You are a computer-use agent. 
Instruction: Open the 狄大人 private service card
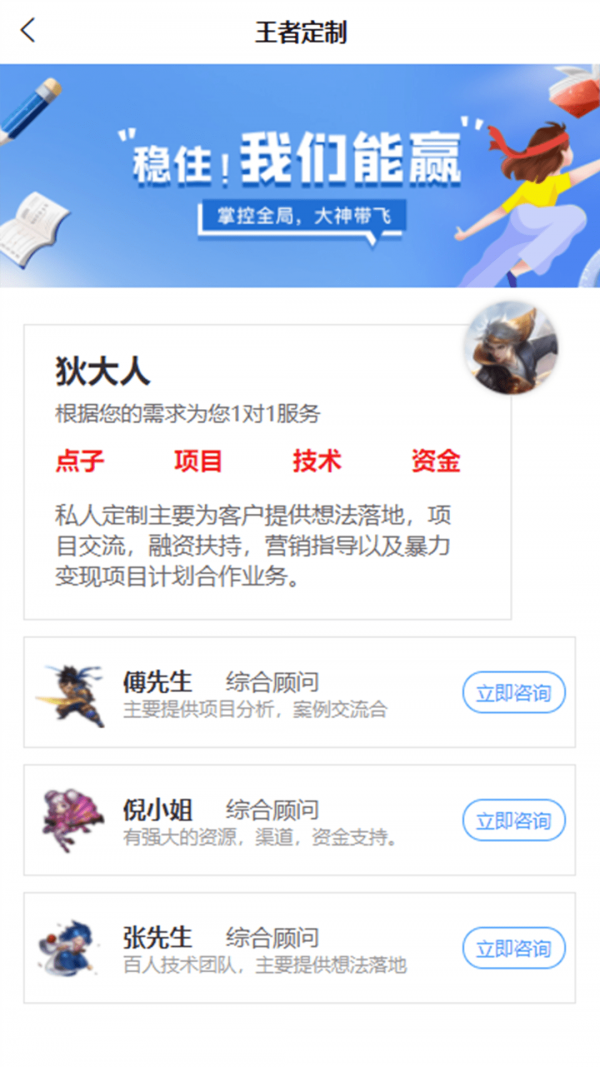(267, 472)
